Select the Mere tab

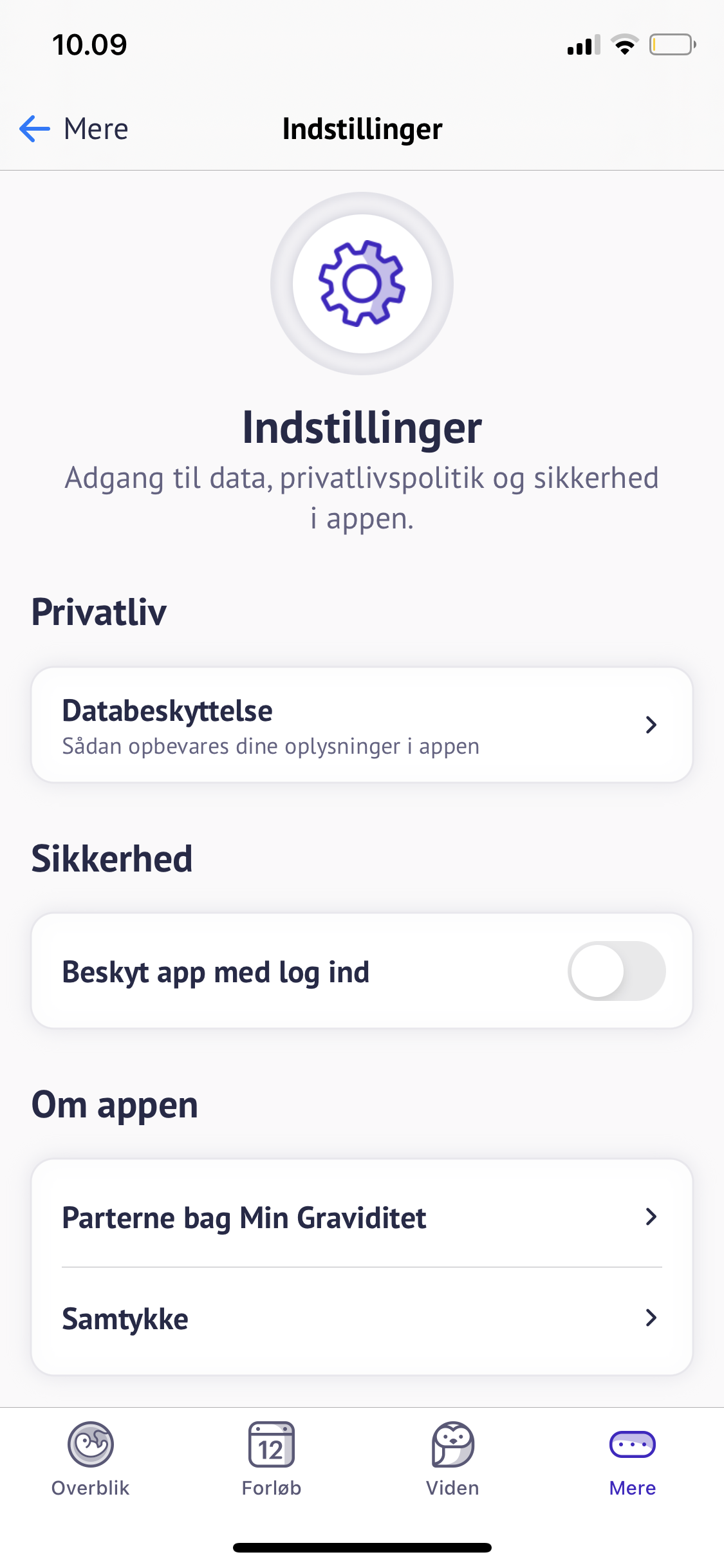(633, 1459)
